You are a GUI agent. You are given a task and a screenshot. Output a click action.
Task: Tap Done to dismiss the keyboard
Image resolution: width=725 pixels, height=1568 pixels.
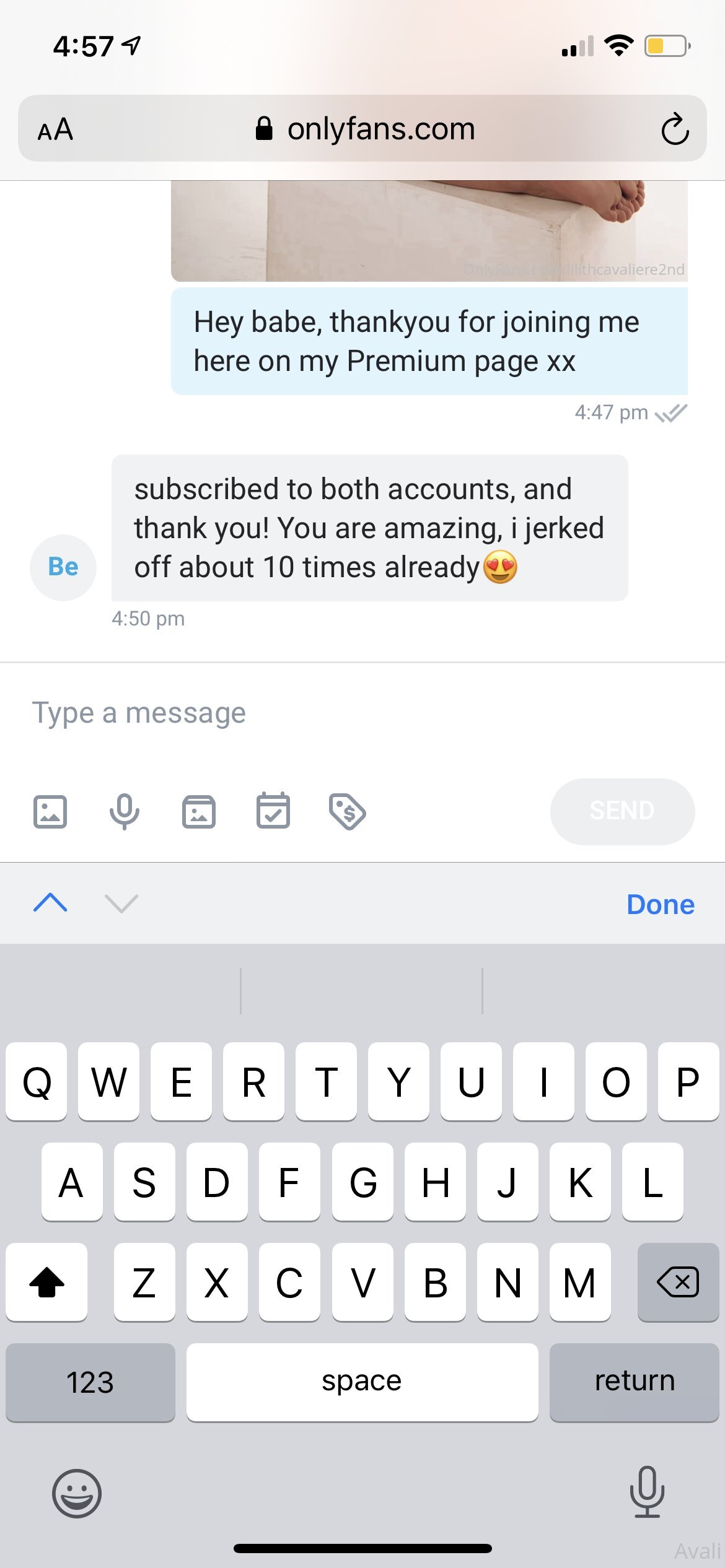click(x=661, y=904)
